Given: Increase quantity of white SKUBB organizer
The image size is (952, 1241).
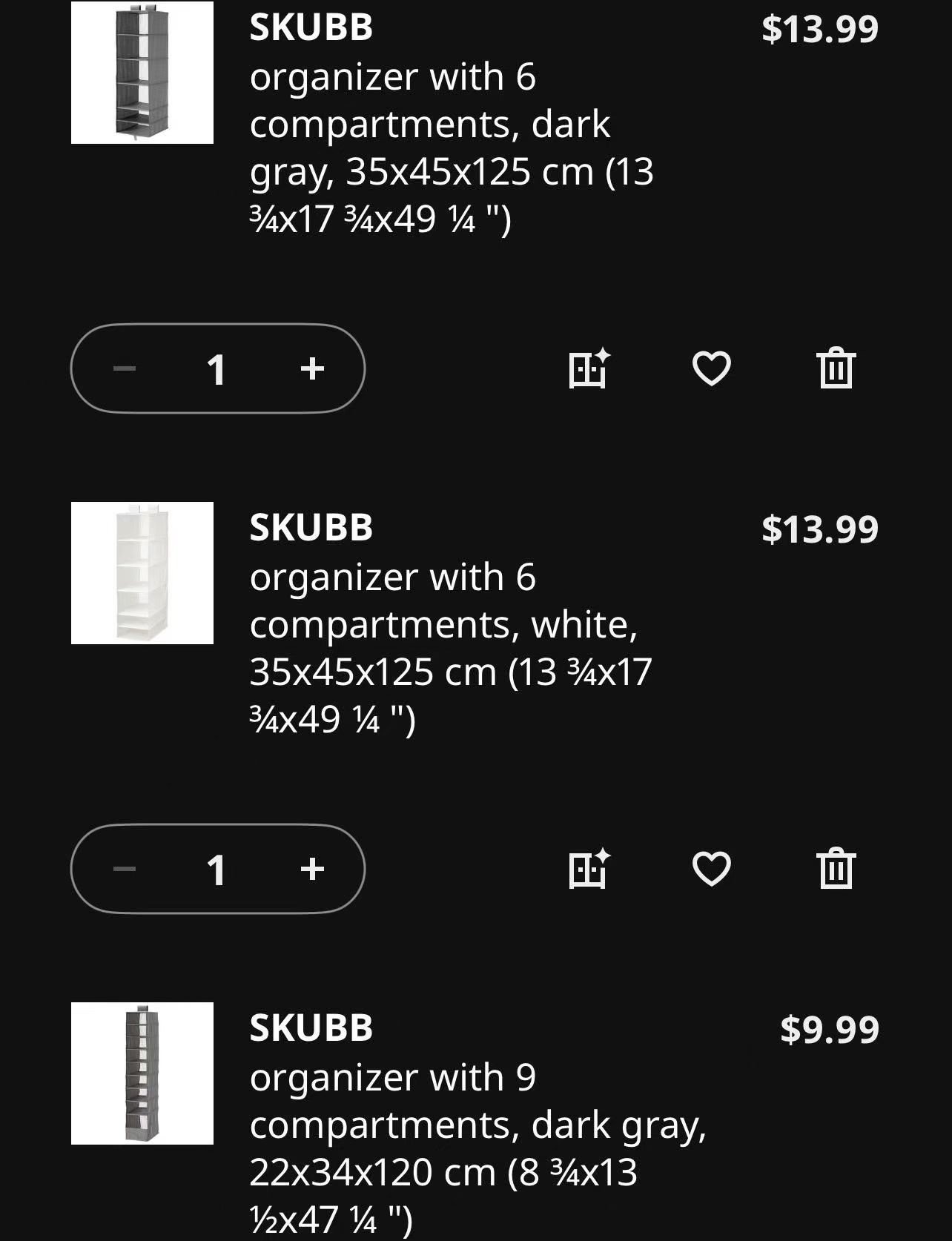Looking at the screenshot, I should coord(312,869).
